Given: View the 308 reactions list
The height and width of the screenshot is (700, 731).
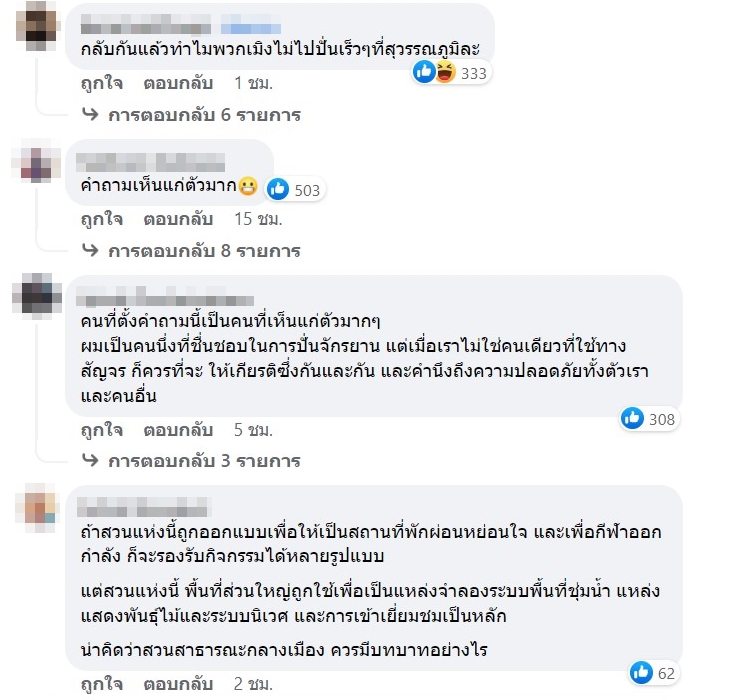Looking at the screenshot, I should click(648, 419).
